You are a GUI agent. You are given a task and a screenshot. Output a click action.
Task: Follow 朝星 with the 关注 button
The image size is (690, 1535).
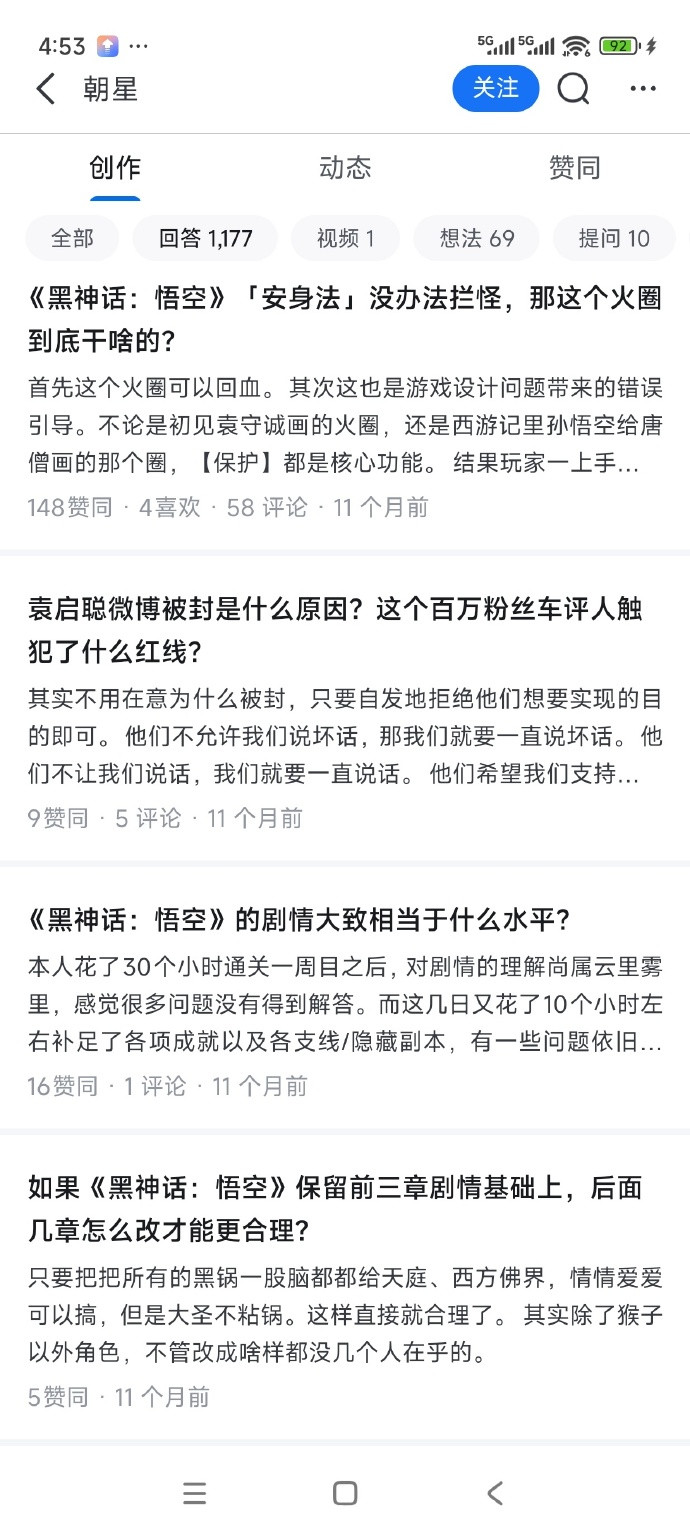click(x=495, y=89)
